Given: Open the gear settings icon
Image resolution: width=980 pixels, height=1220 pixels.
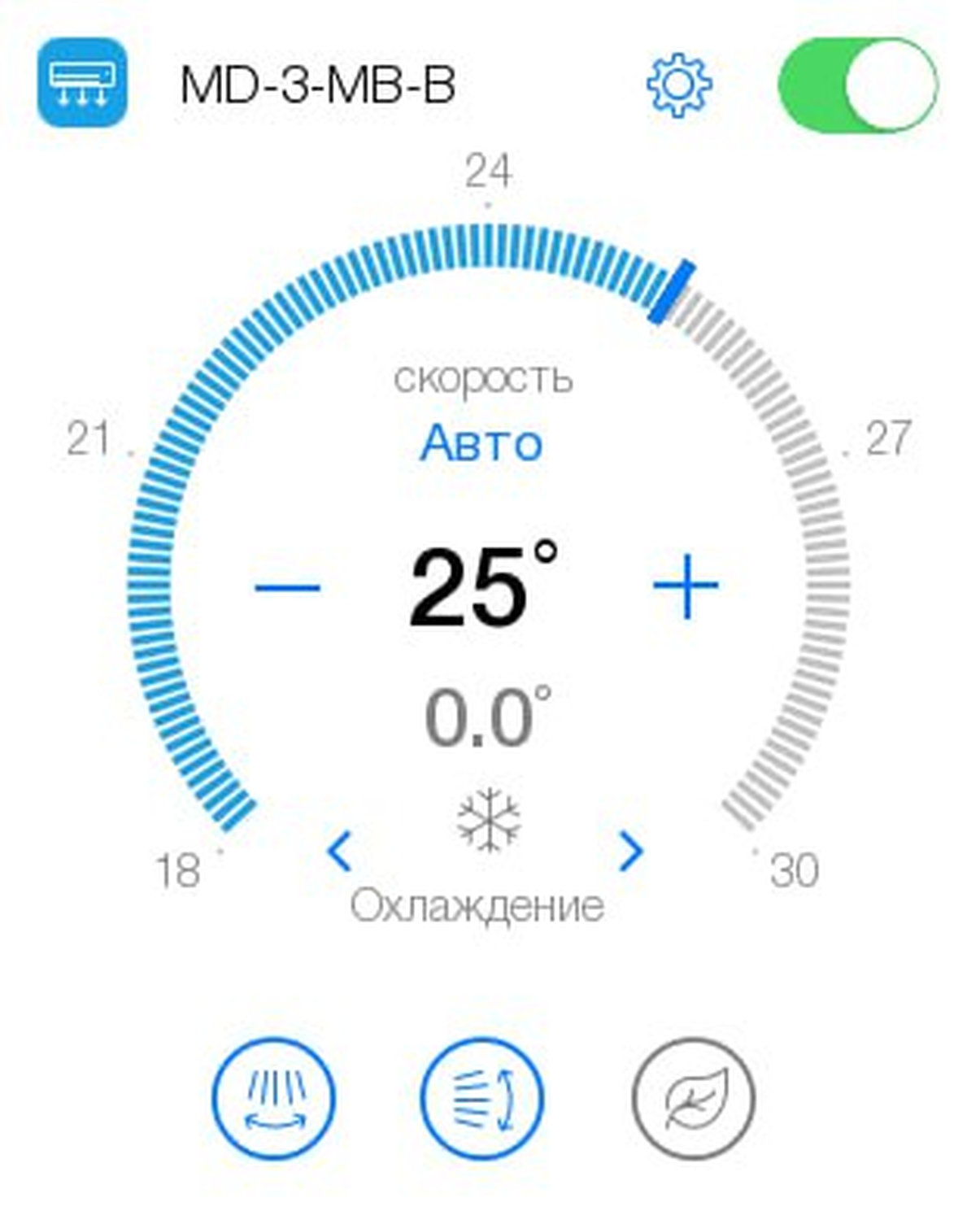Looking at the screenshot, I should click(678, 84).
